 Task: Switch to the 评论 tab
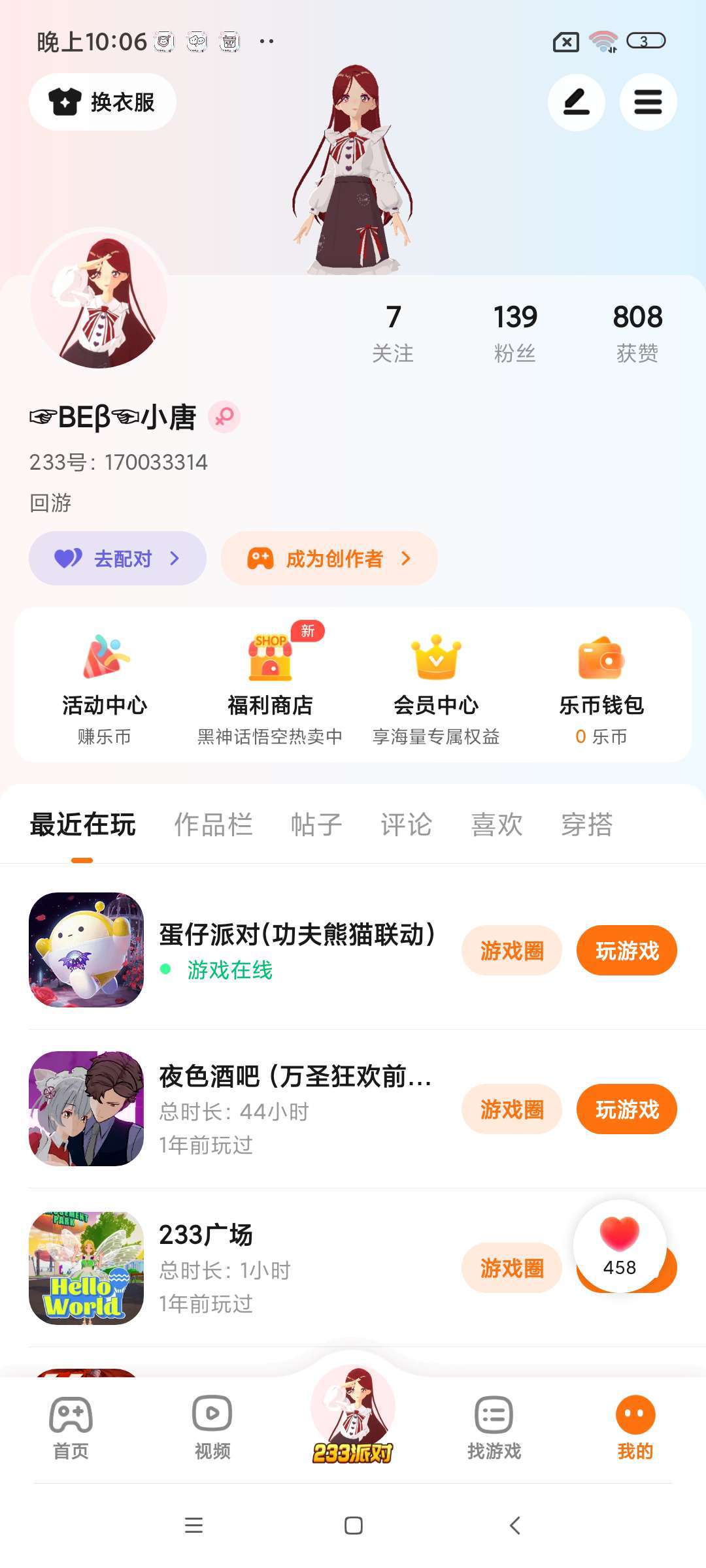pyautogui.click(x=406, y=825)
